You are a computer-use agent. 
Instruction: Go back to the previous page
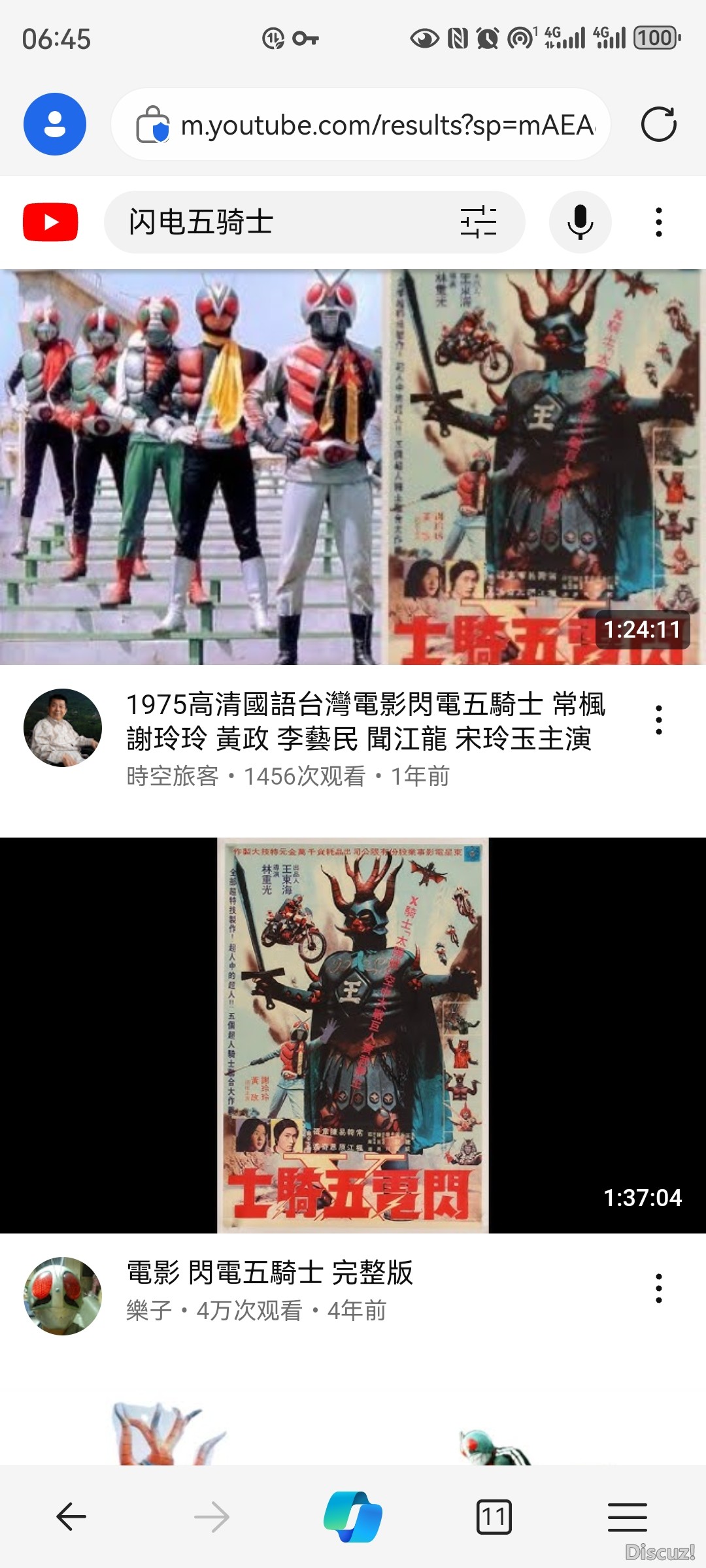[x=71, y=1516]
